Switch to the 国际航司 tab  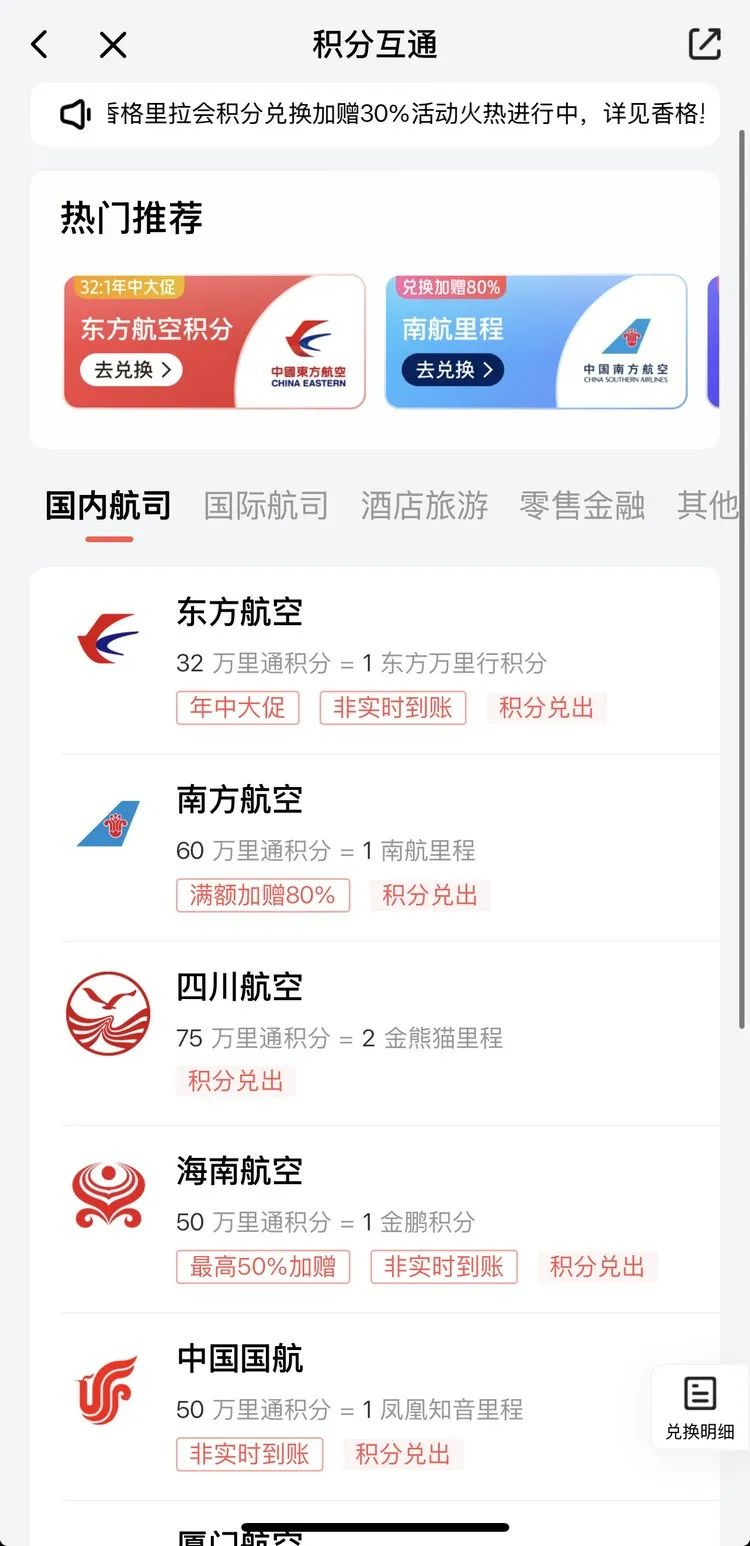(266, 506)
